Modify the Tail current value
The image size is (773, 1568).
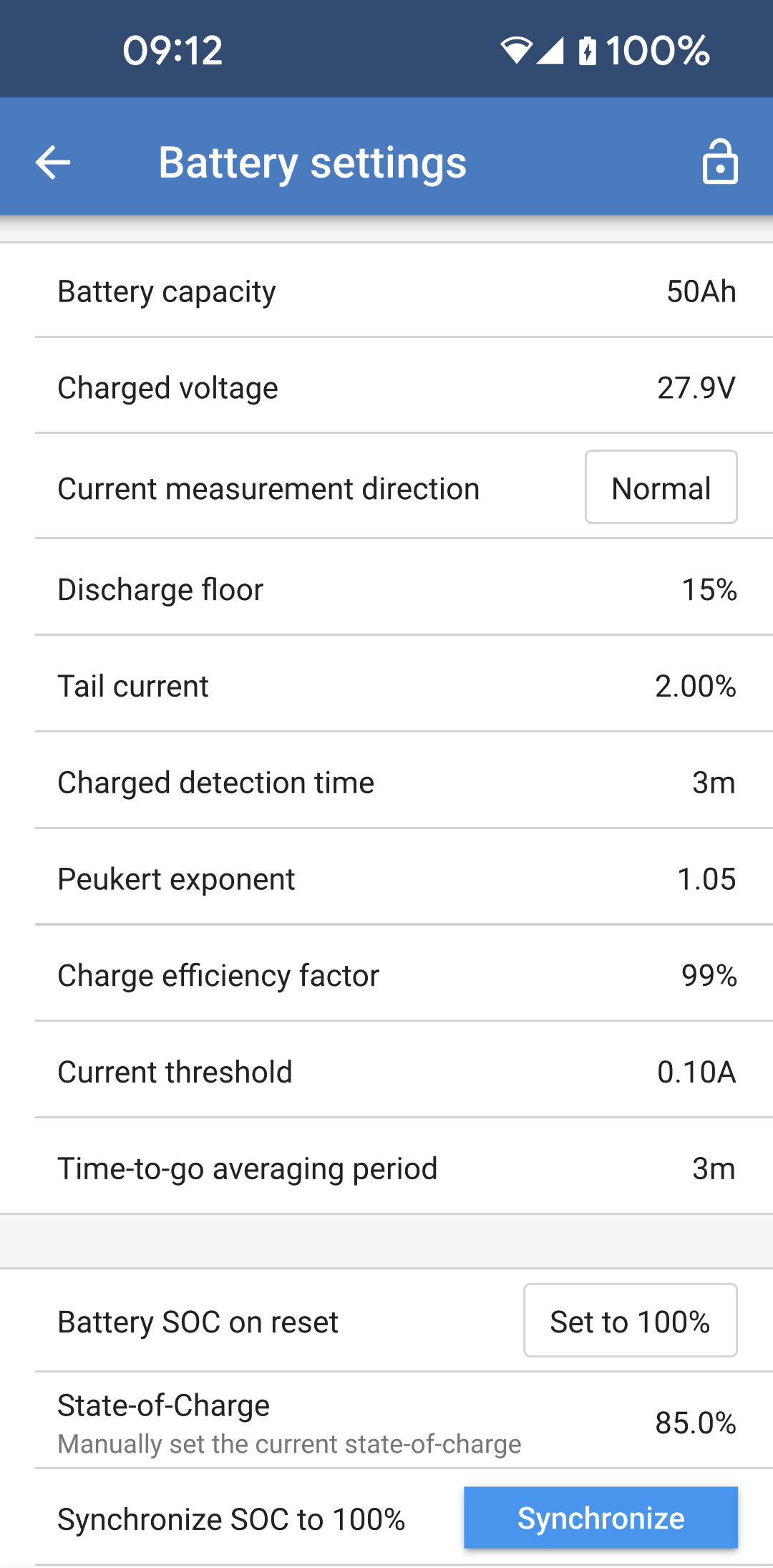click(x=386, y=685)
